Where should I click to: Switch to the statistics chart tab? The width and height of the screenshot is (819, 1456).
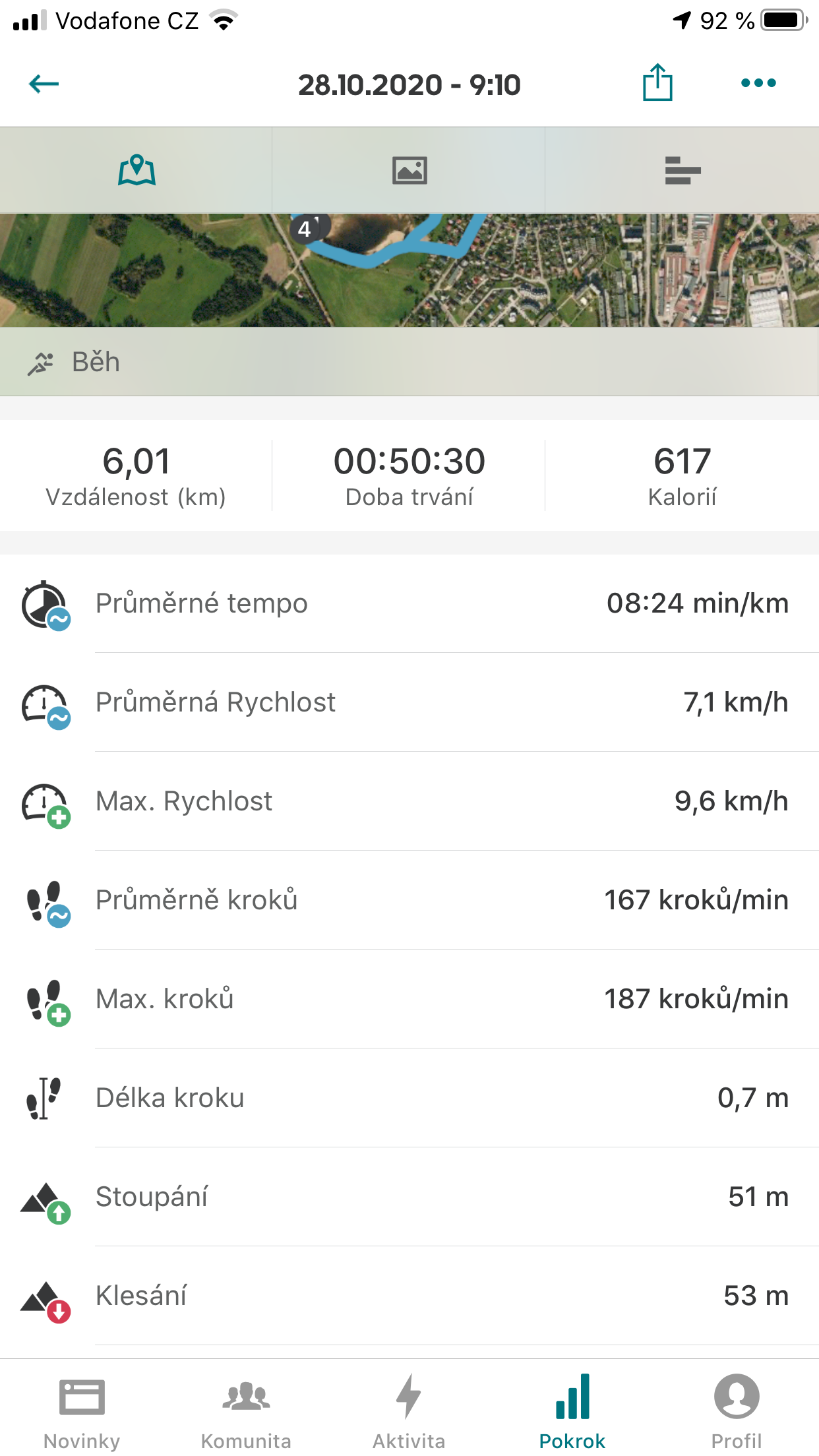682,170
